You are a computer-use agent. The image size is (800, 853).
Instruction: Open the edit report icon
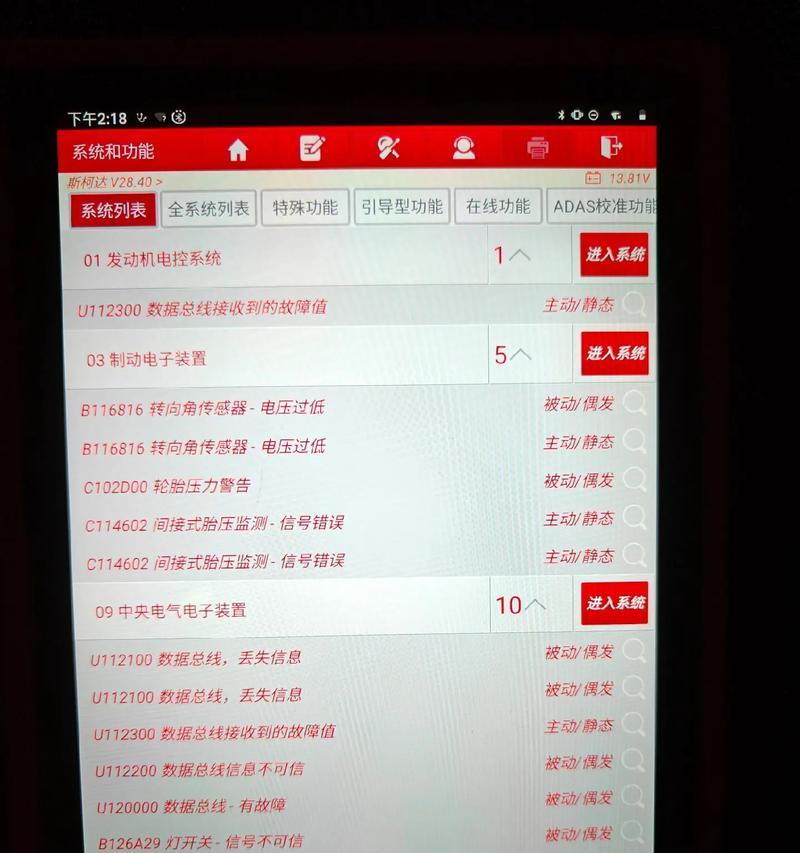pyautogui.click(x=312, y=149)
